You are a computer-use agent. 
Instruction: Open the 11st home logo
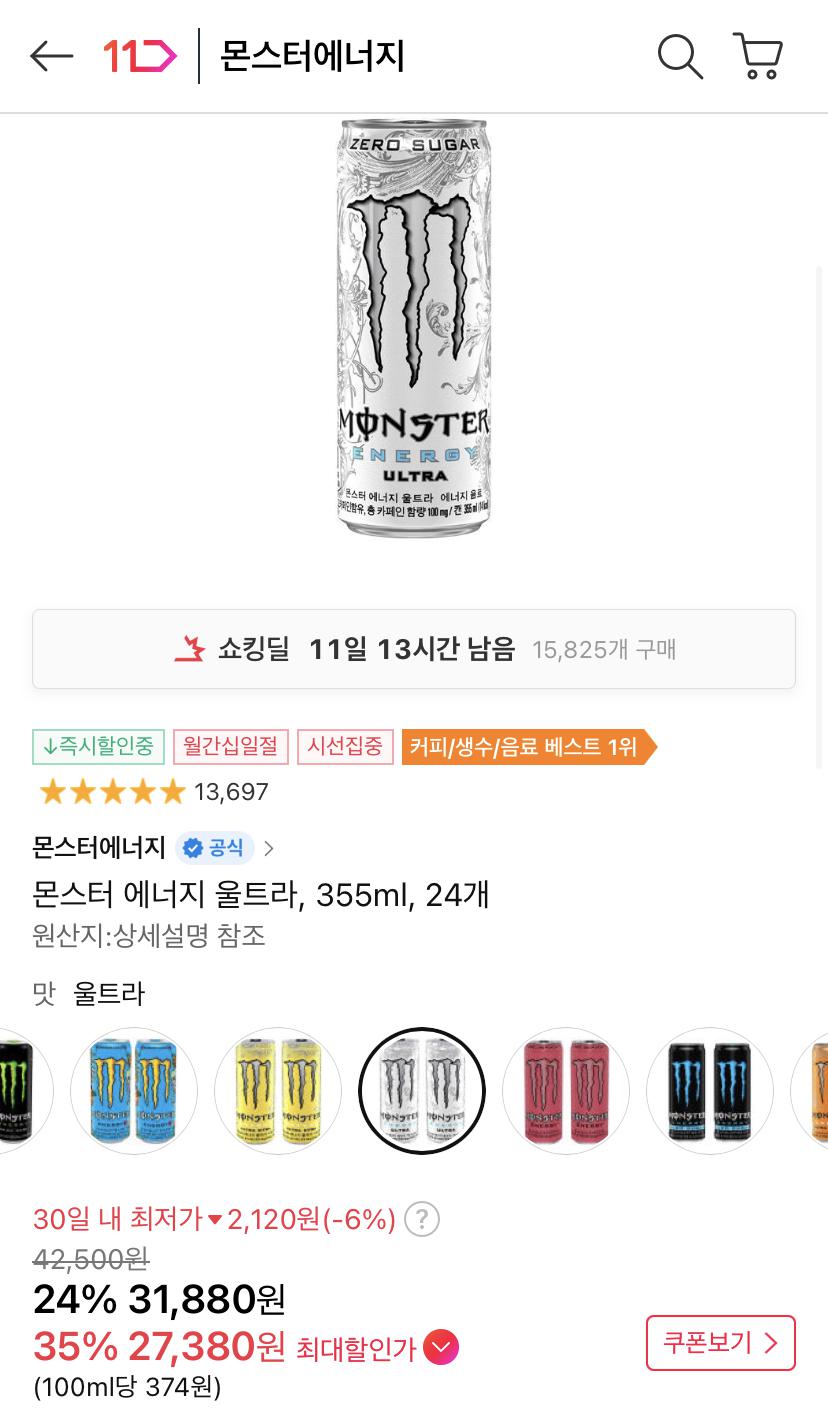pyautogui.click(x=140, y=56)
